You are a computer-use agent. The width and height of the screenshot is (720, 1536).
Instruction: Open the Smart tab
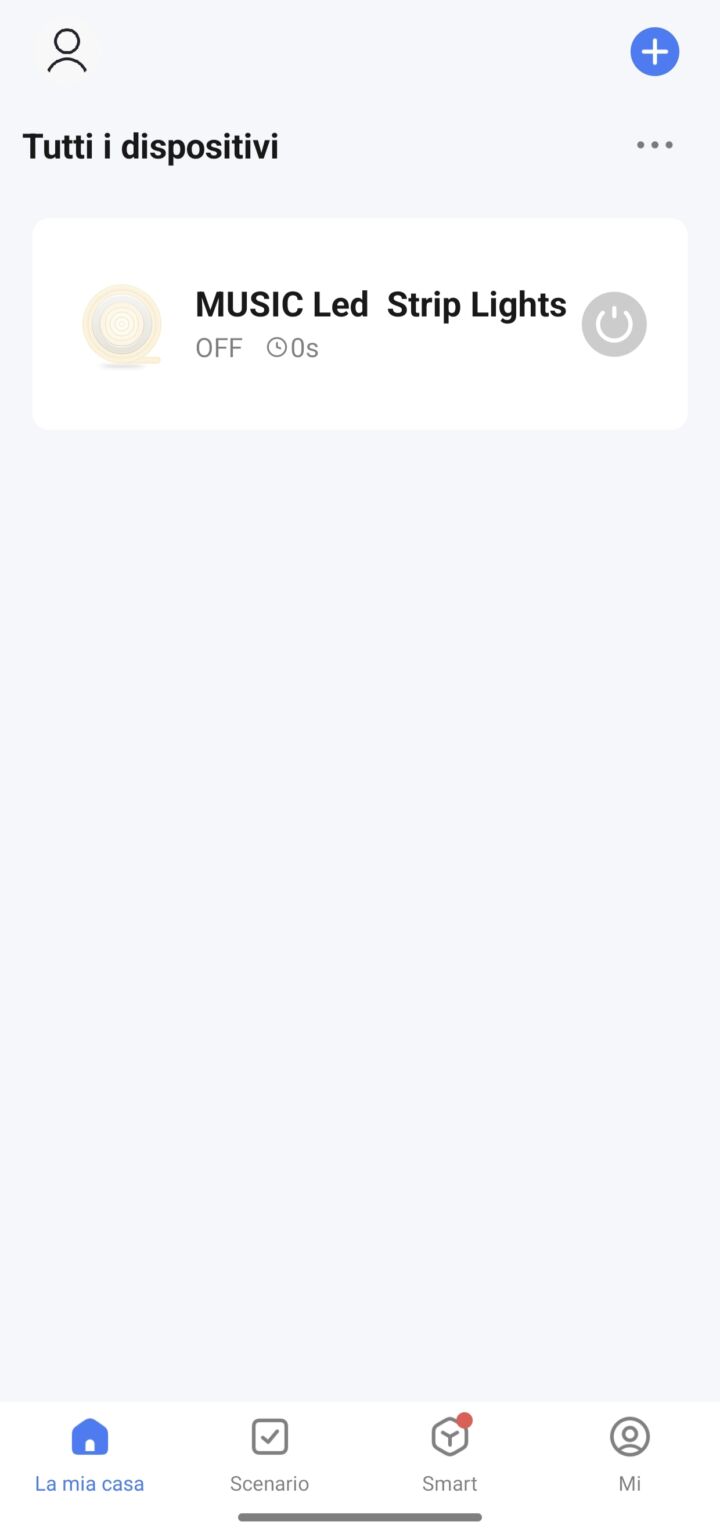(x=450, y=1455)
